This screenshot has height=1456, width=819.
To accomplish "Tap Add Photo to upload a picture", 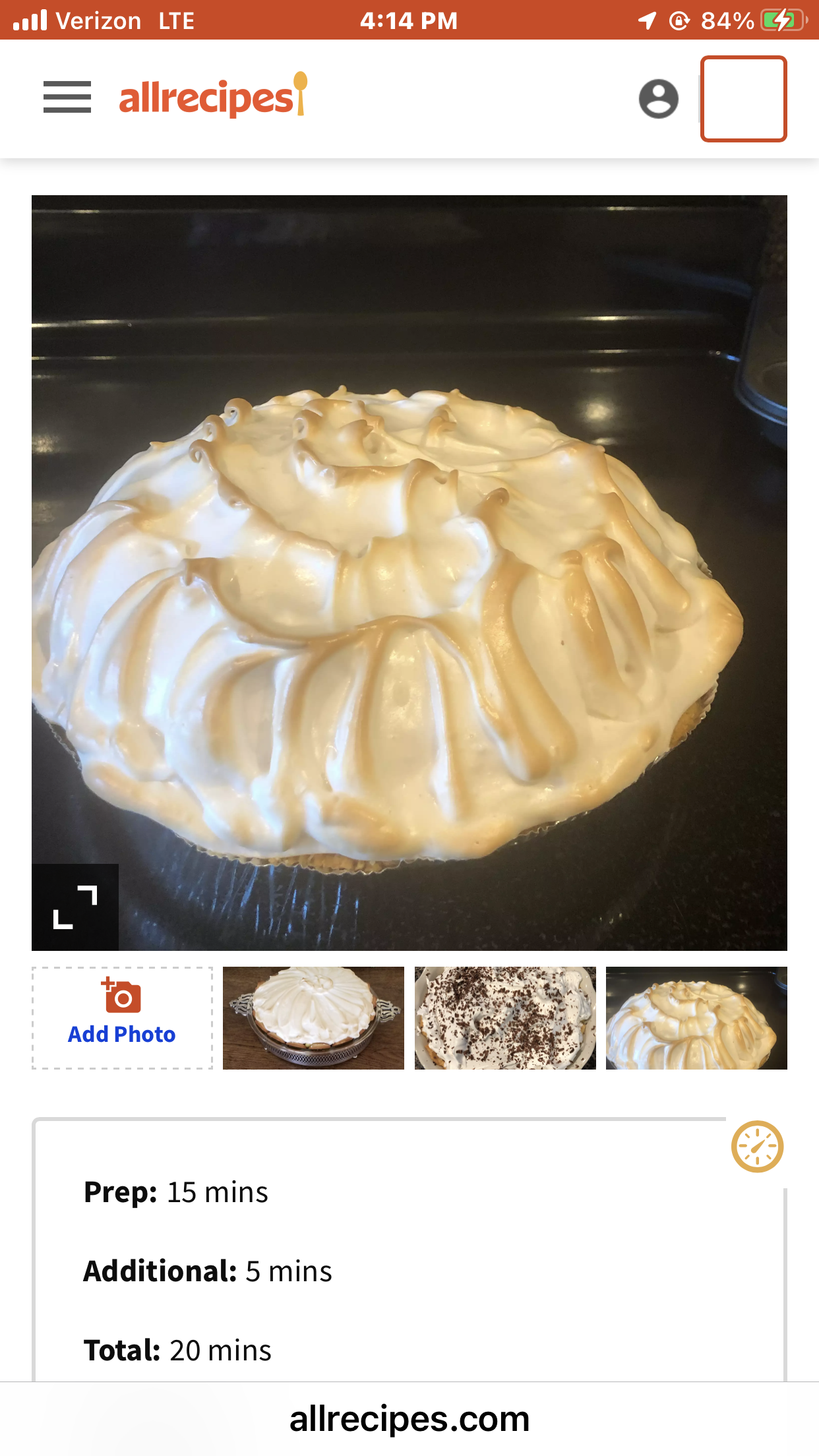I will coord(122,1017).
